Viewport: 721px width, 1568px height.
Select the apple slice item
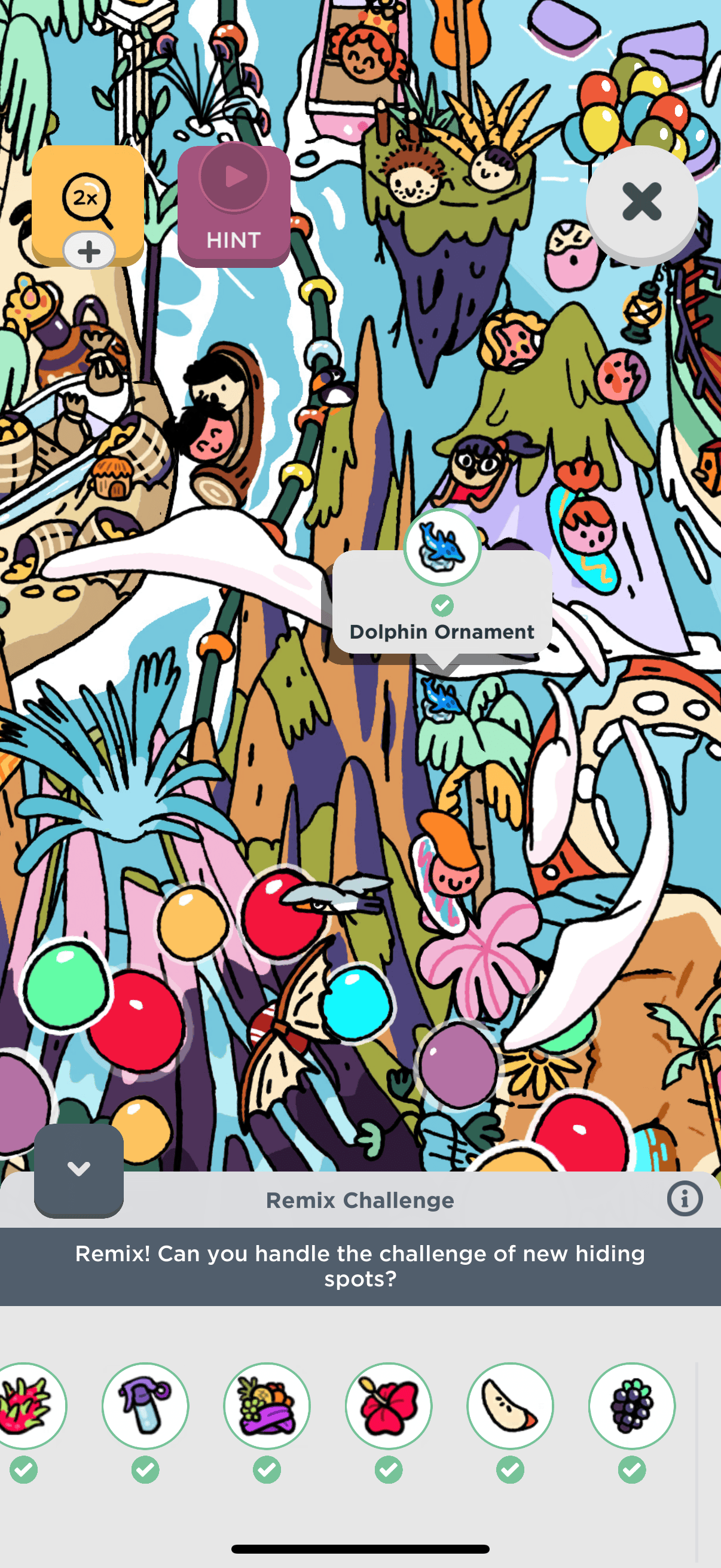coord(510,1405)
